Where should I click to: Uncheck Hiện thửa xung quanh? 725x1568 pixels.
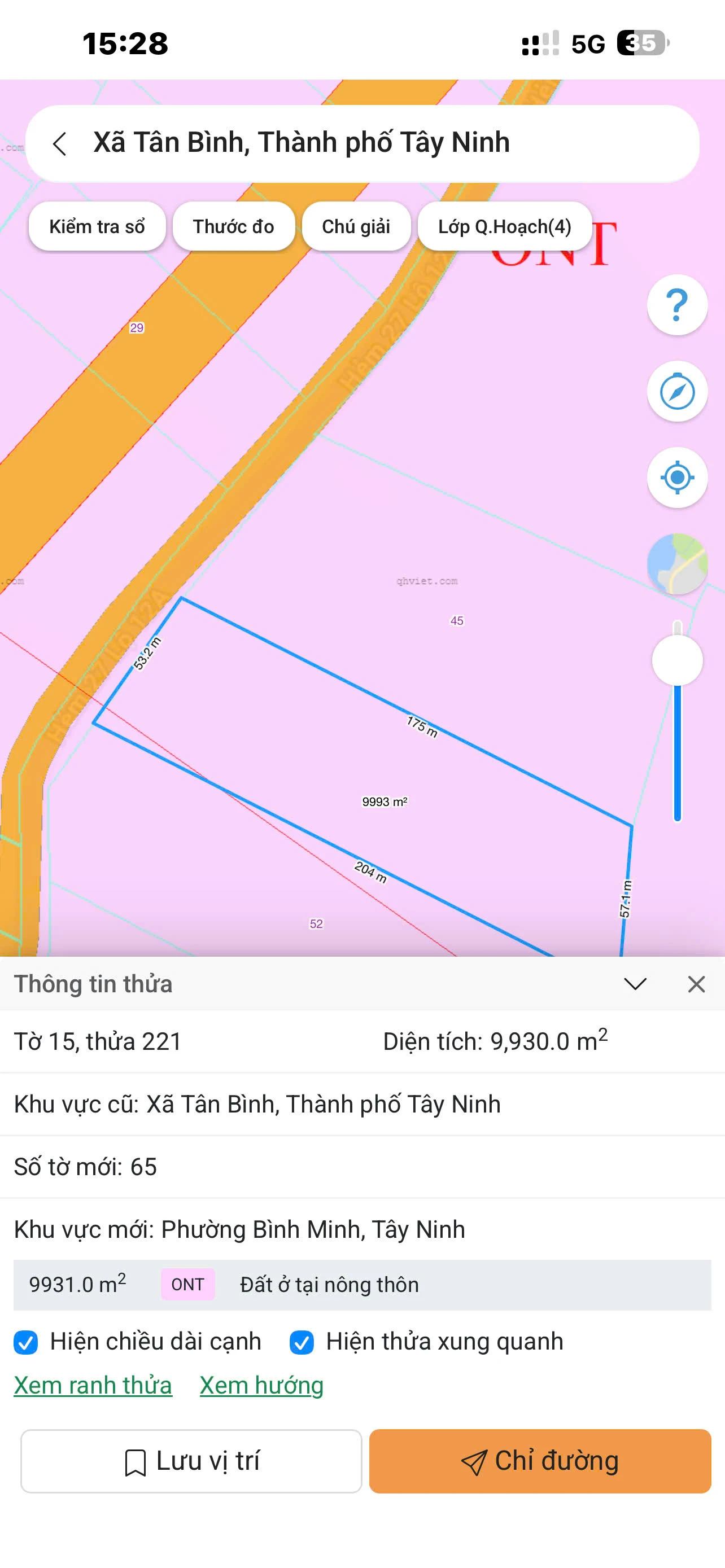tap(302, 1342)
